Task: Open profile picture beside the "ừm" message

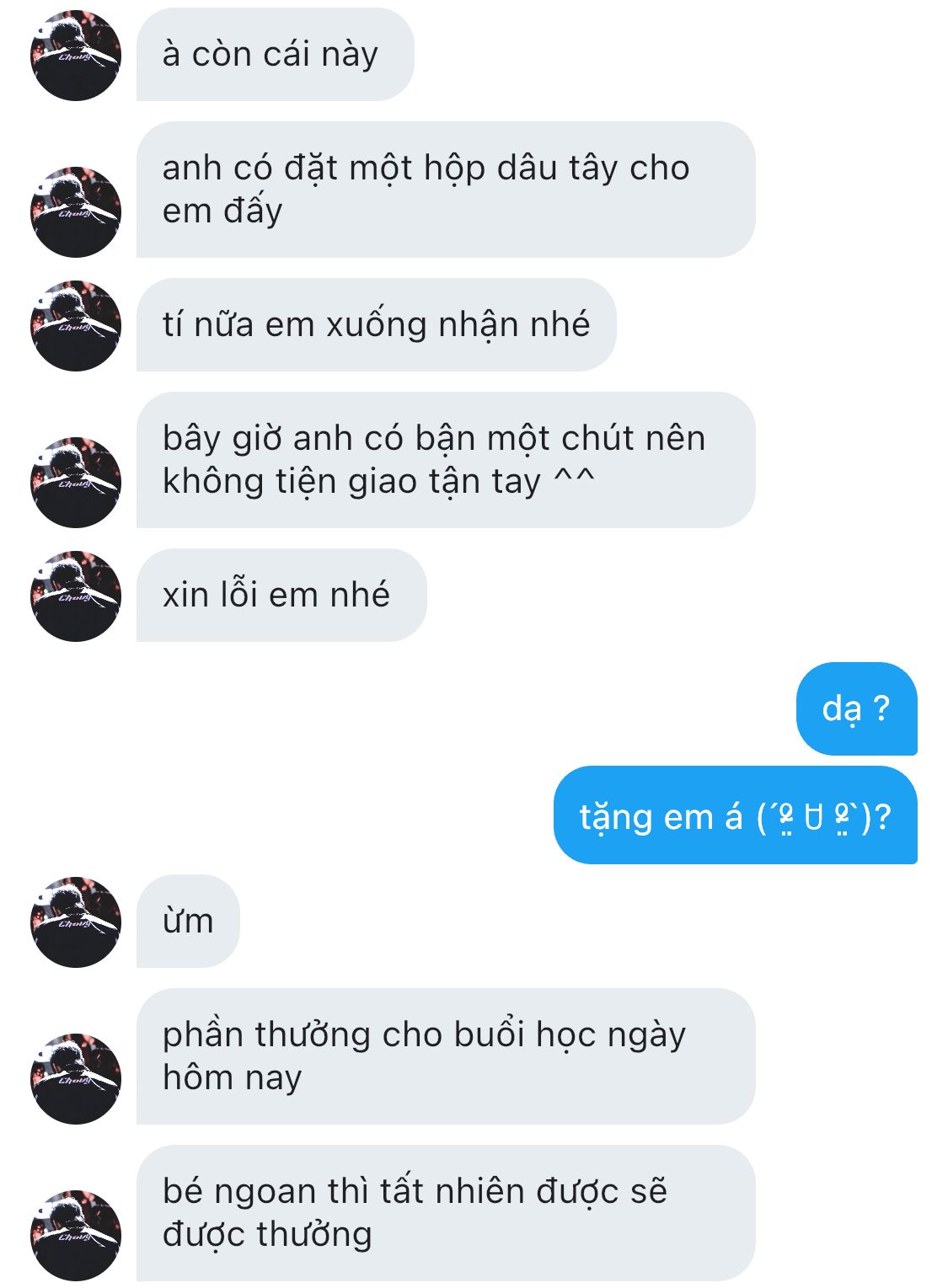Action: coord(75,922)
